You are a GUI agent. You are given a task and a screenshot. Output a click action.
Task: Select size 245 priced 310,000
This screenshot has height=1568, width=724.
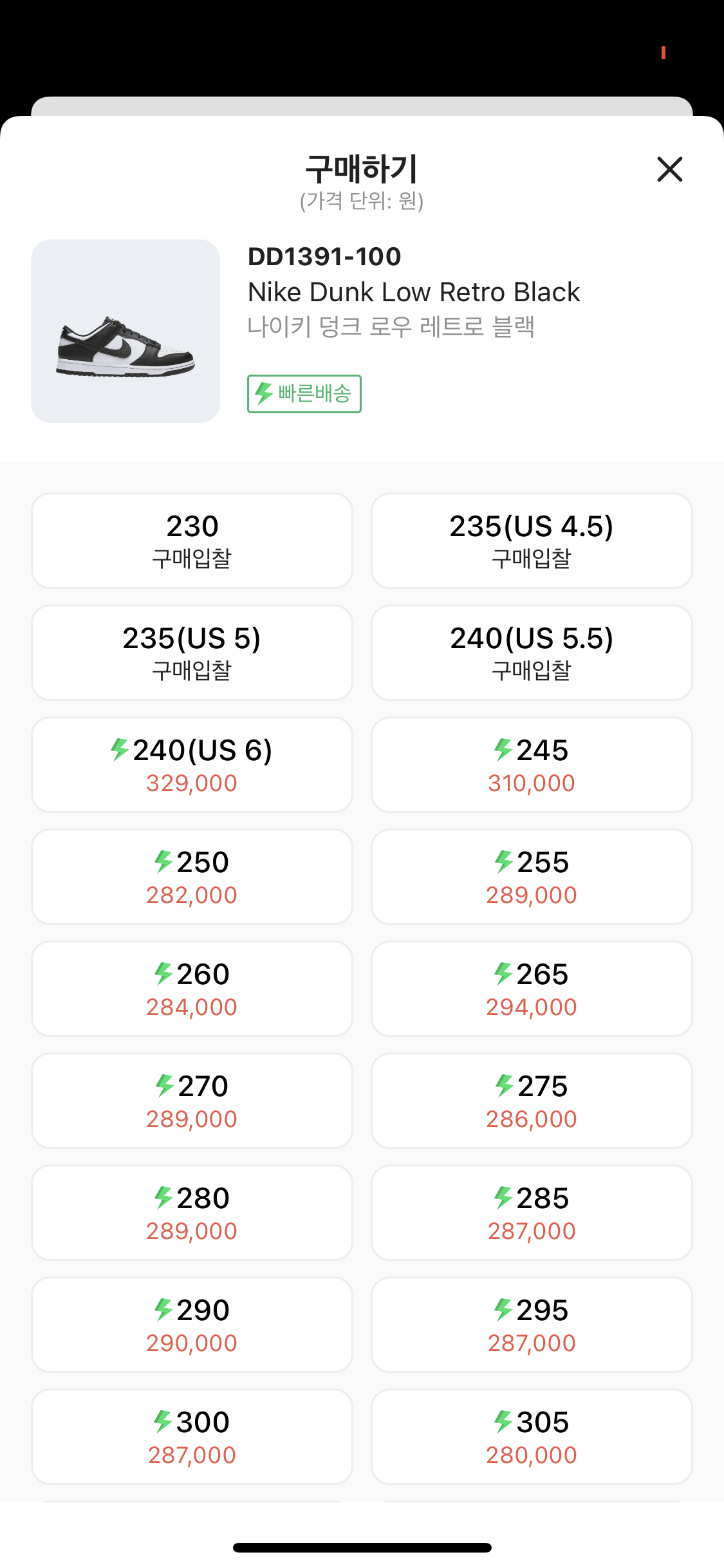tap(532, 765)
